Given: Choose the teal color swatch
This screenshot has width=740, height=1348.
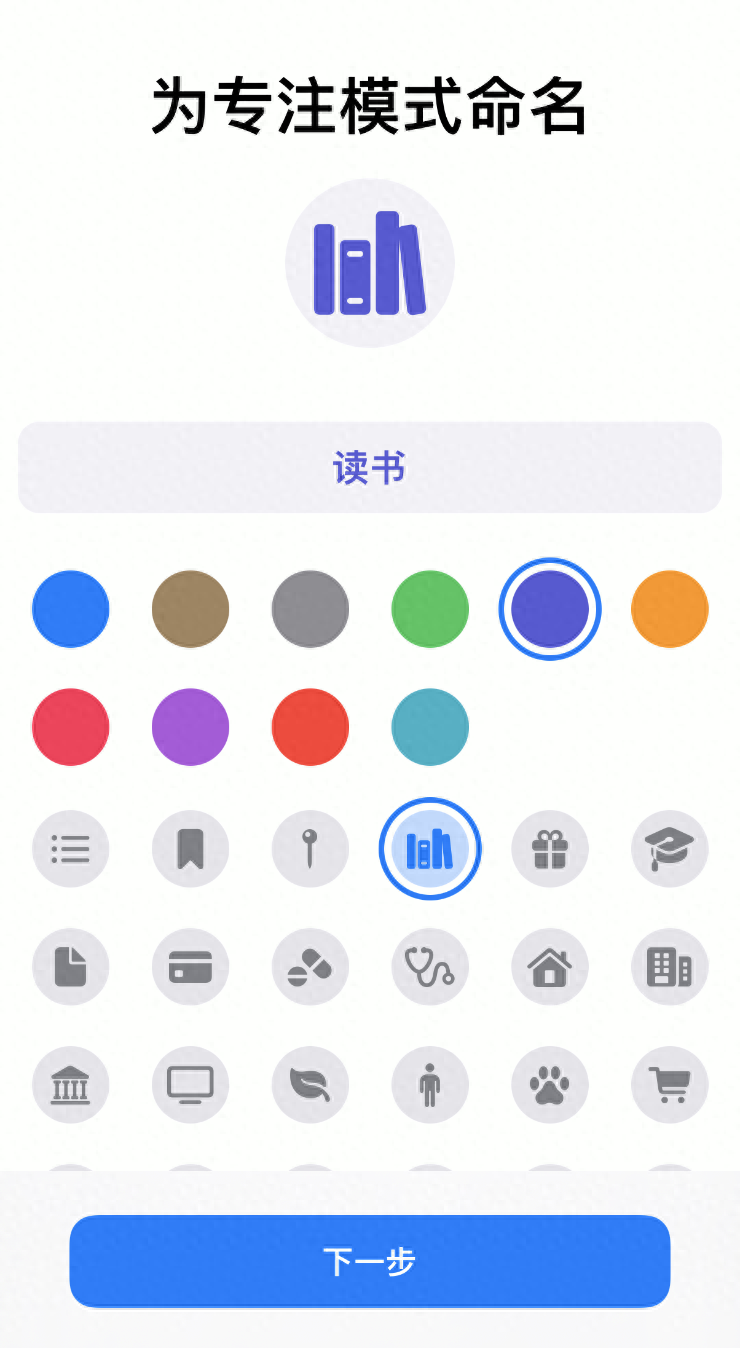Looking at the screenshot, I should click(430, 727).
